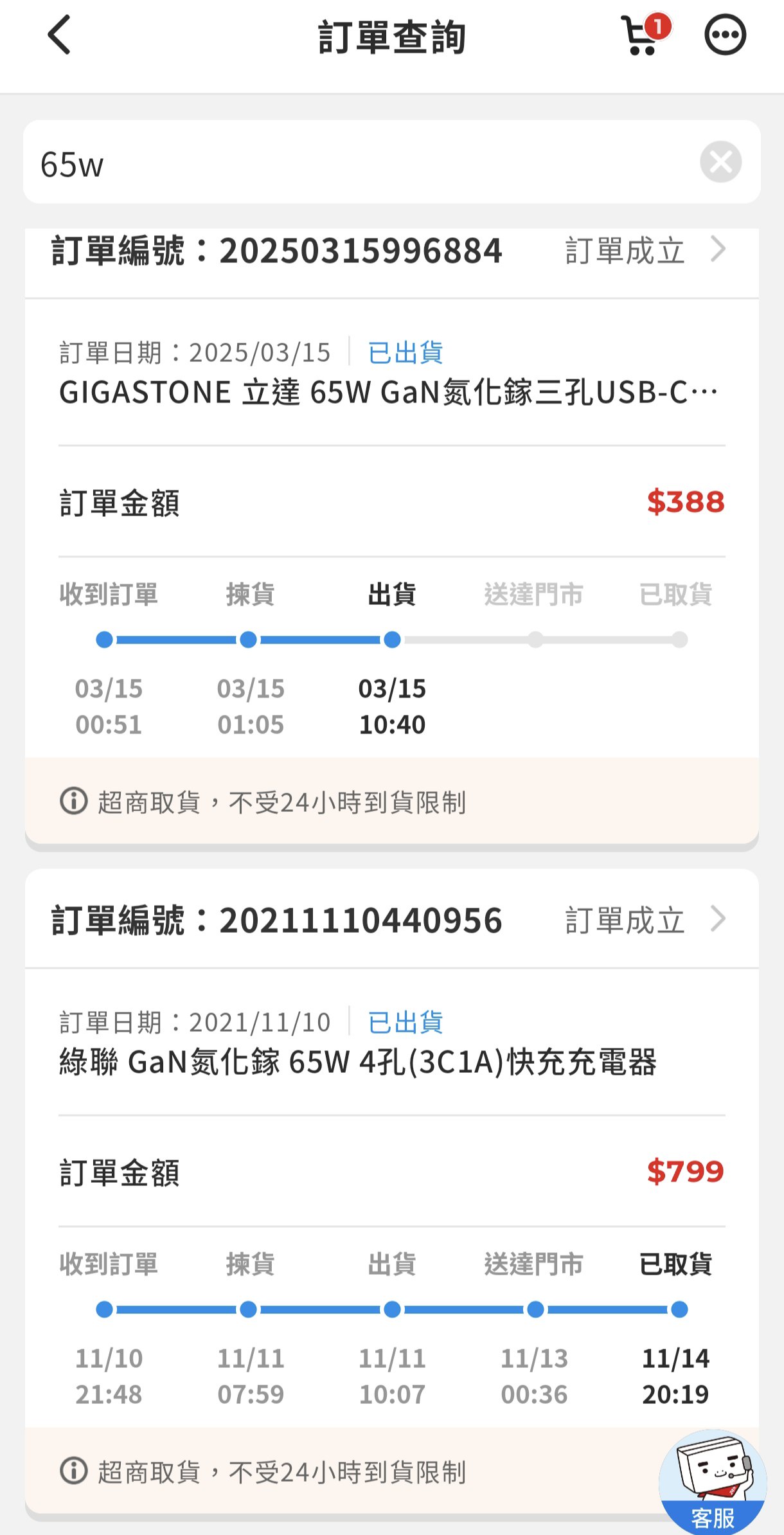Contact 客服 customer service
Image resolution: width=784 pixels, height=1535 pixels.
[x=713, y=1482]
